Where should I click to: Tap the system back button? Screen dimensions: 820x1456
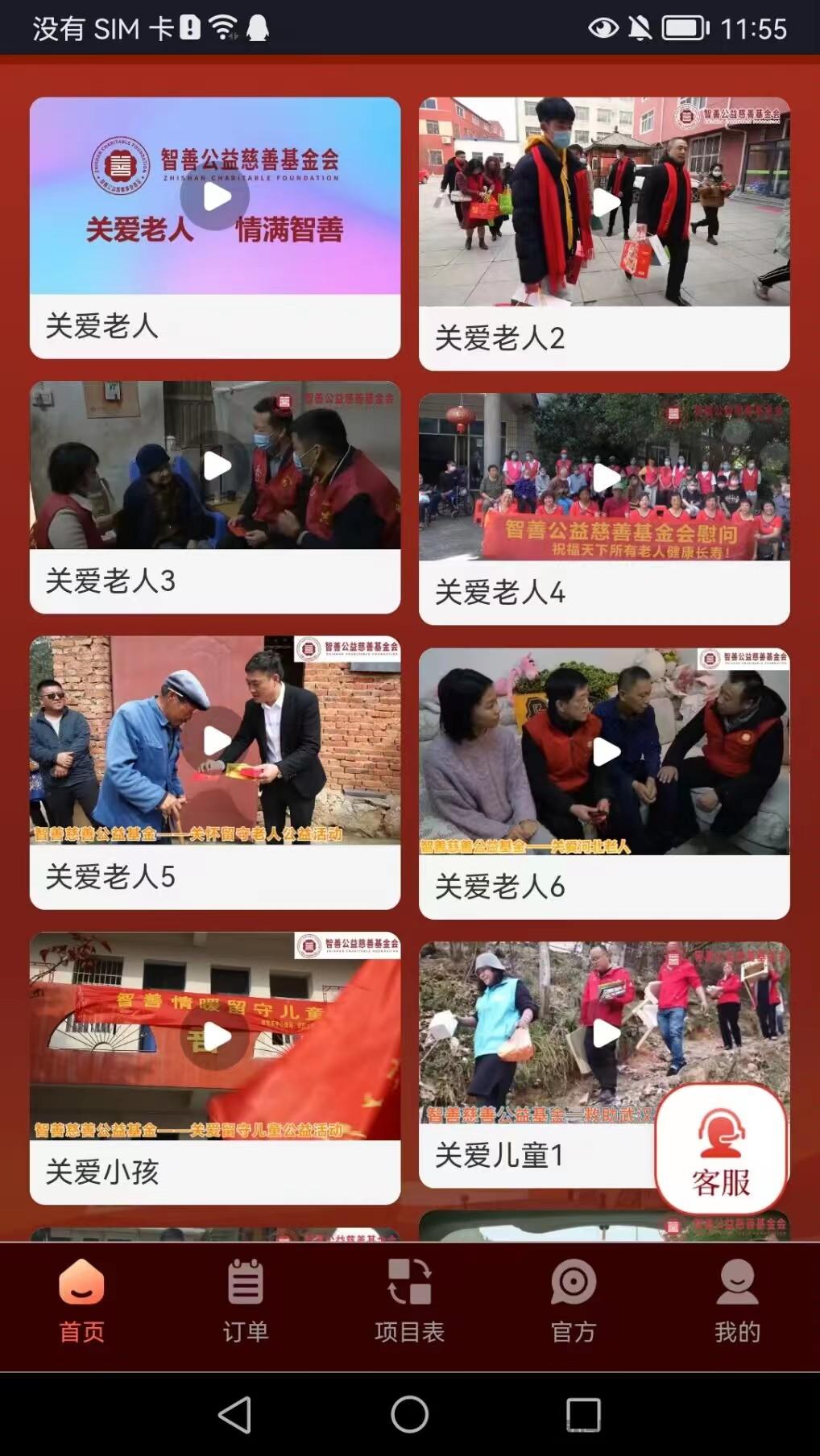click(x=235, y=1414)
